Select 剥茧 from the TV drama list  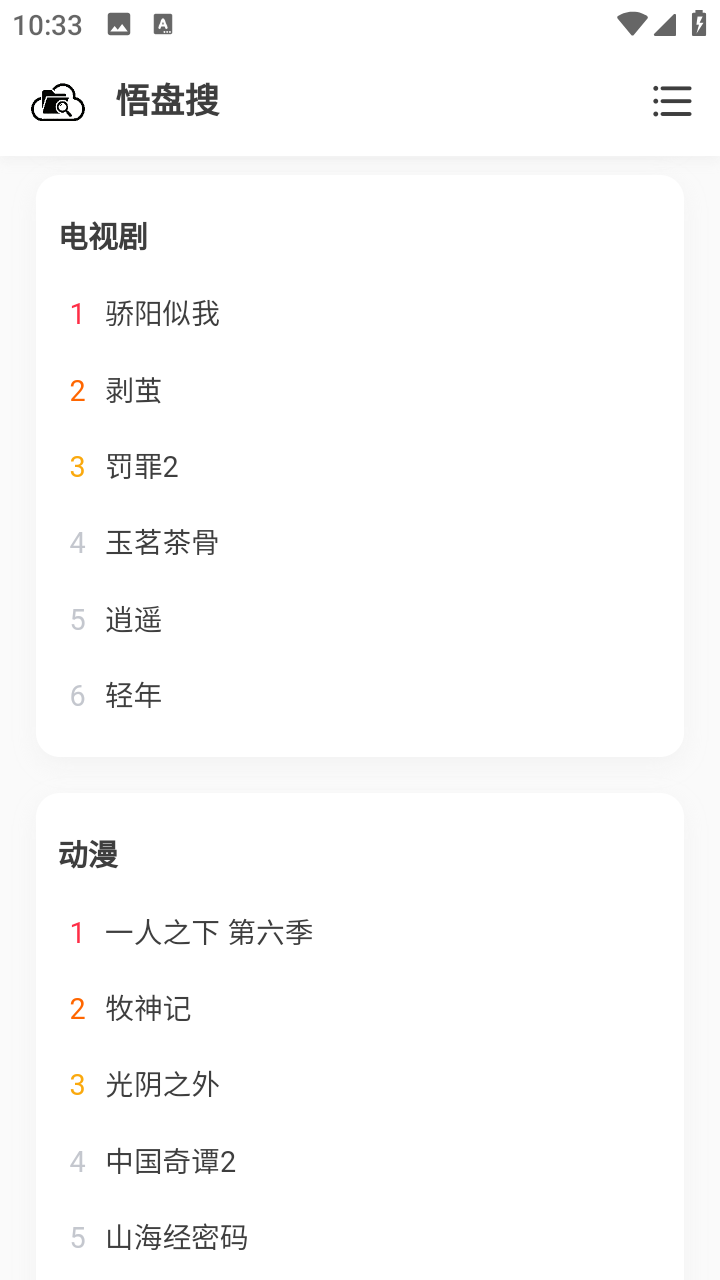point(133,390)
